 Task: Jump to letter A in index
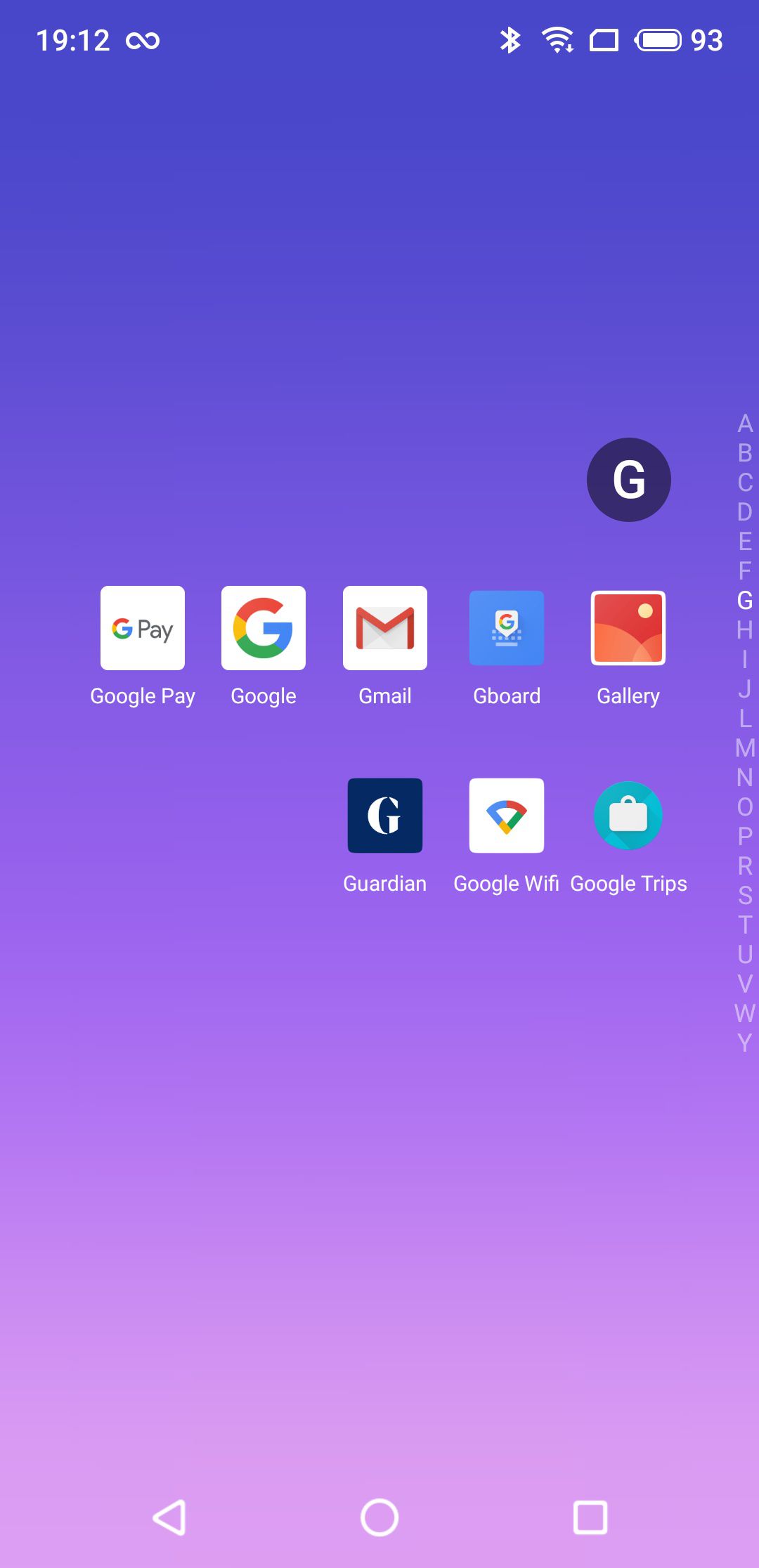click(x=745, y=424)
